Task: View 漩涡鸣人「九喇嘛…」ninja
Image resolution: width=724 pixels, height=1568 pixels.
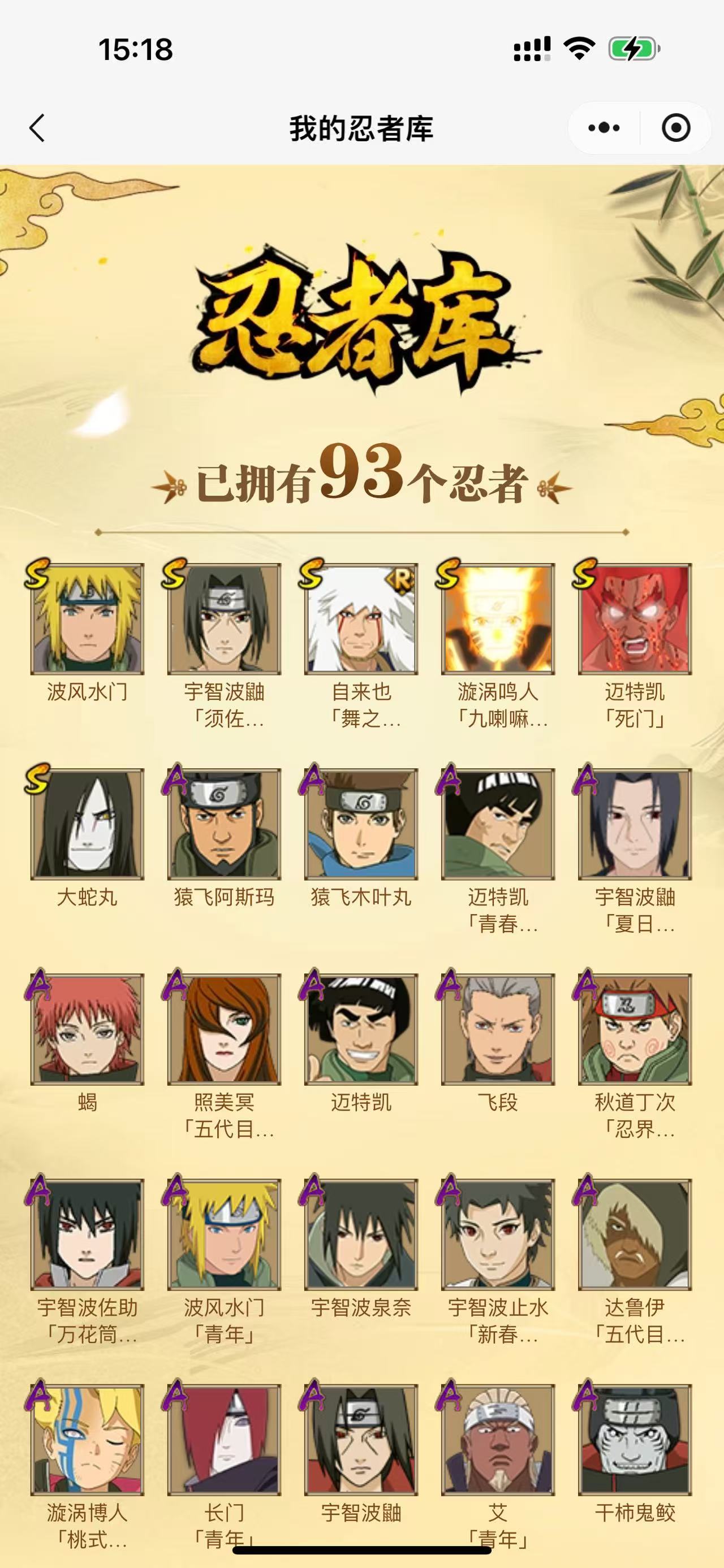Action: [498, 619]
